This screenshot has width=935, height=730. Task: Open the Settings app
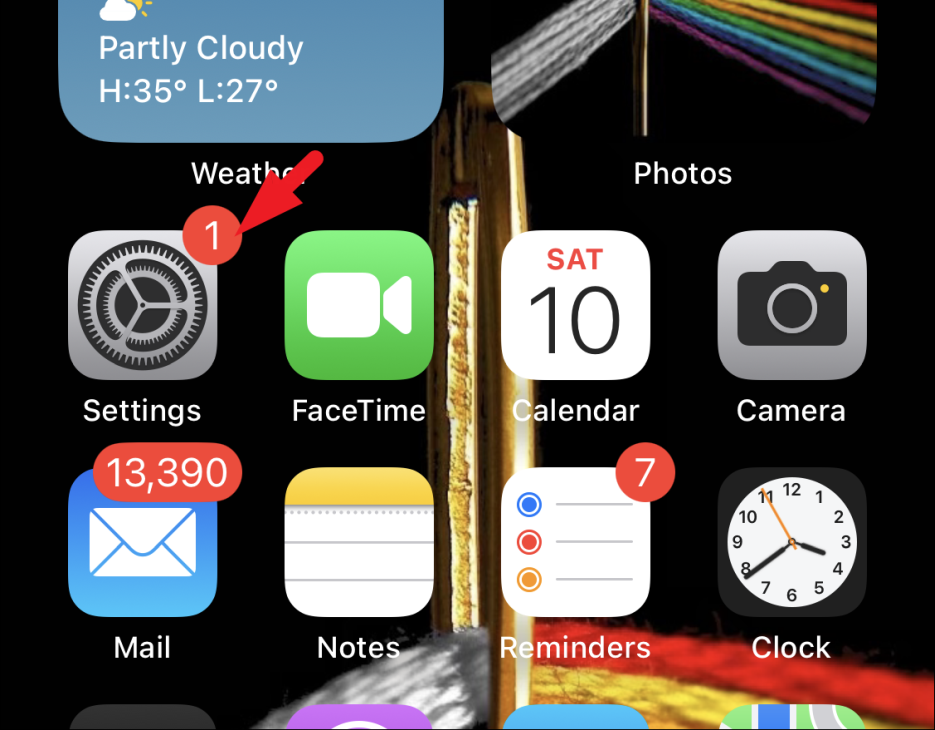pyautogui.click(x=142, y=306)
